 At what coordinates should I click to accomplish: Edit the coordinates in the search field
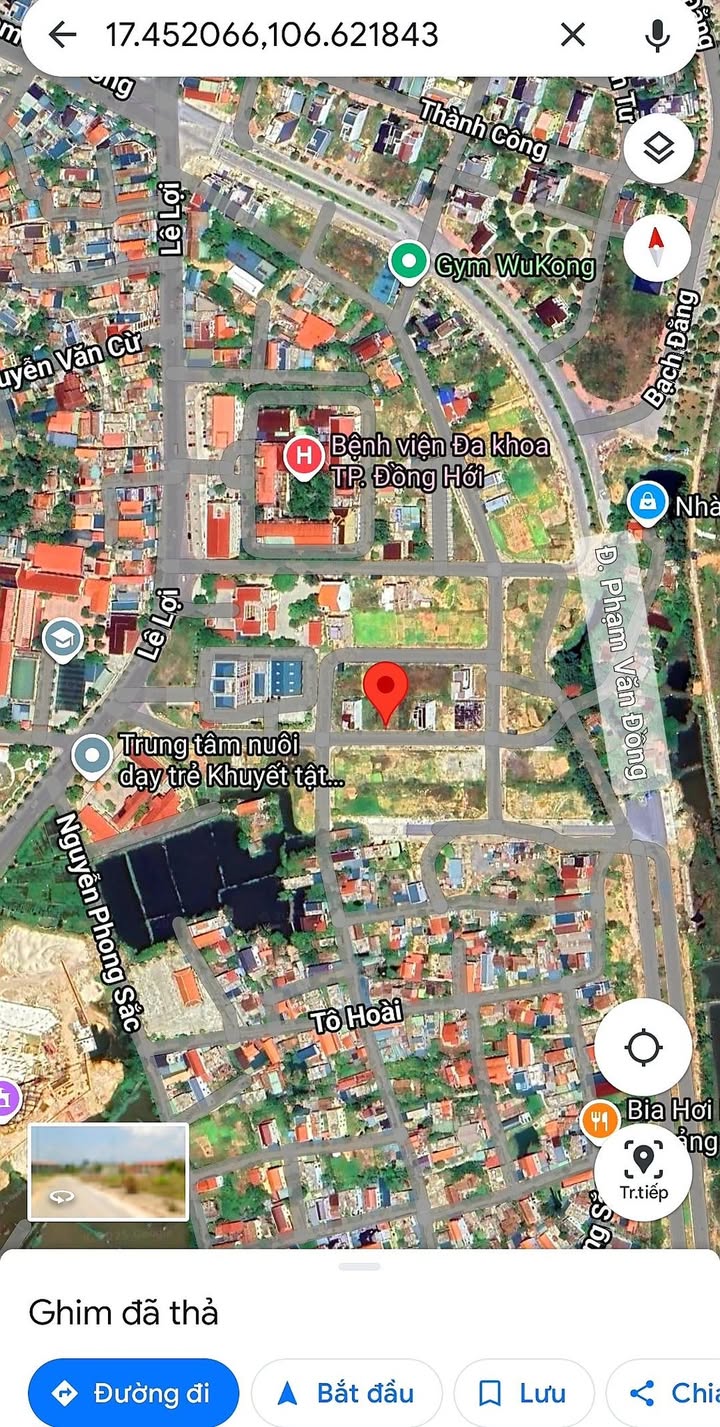click(x=300, y=35)
